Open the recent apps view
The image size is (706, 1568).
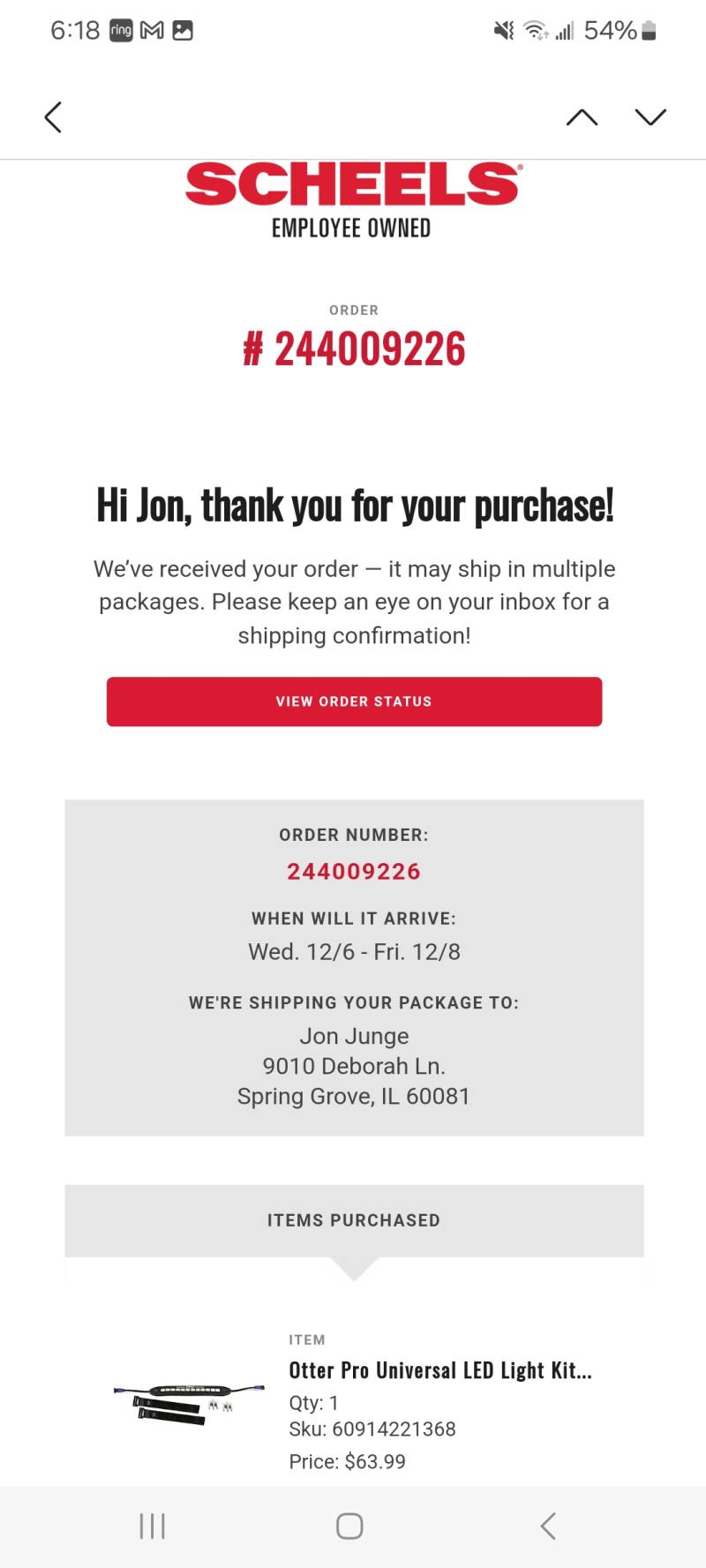tap(153, 1526)
